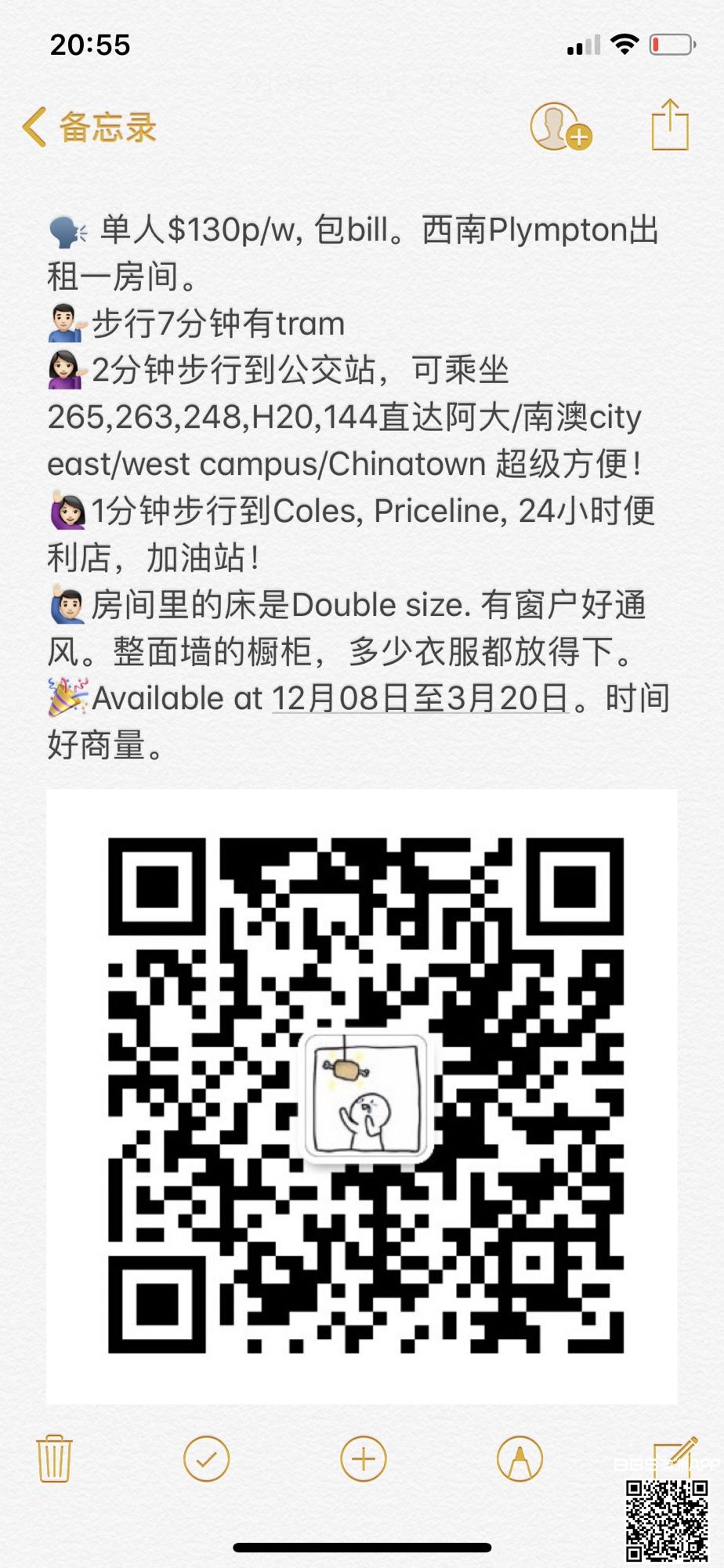Delete this note with the trash icon
This screenshot has height=1568, width=724.
pyautogui.click(x=54, y=1458)
